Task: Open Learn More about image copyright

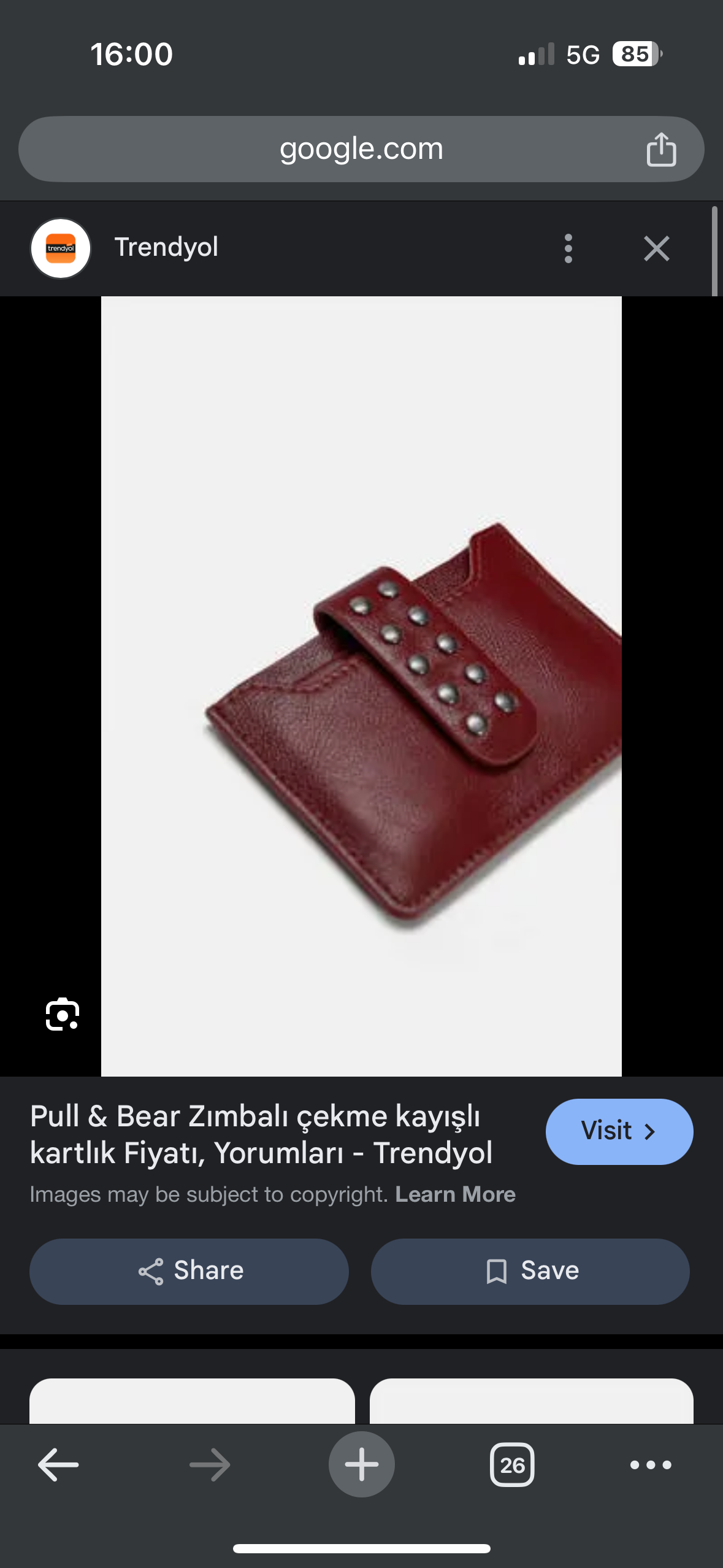Action: pos(455,1194)
